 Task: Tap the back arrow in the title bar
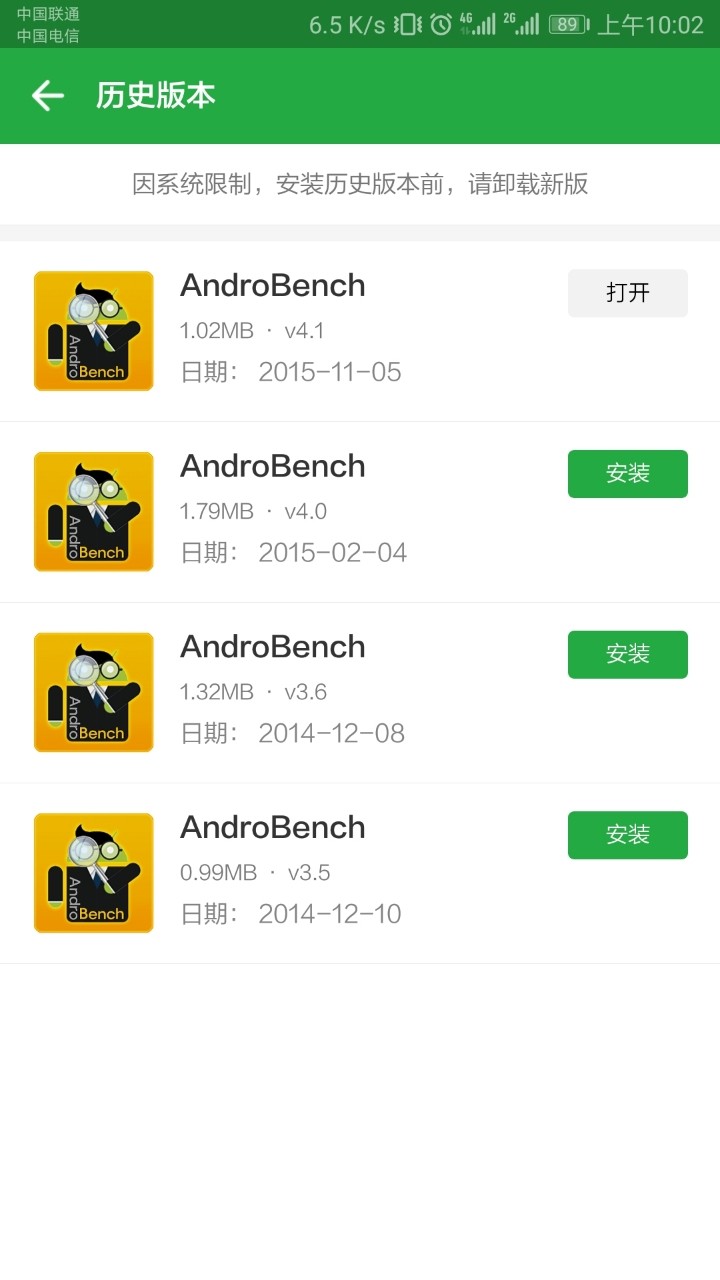point(46,96)
